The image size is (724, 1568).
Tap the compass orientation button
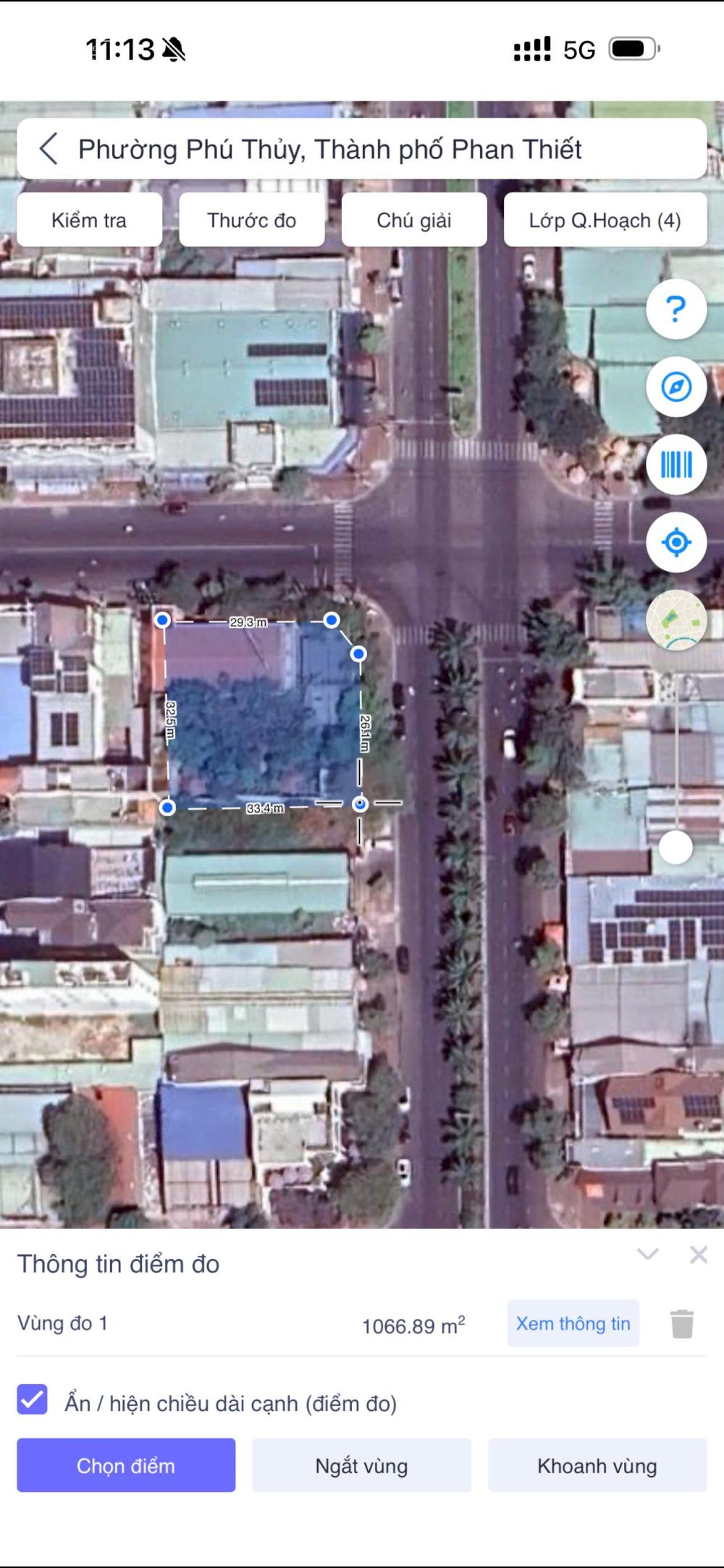(676, 387)
